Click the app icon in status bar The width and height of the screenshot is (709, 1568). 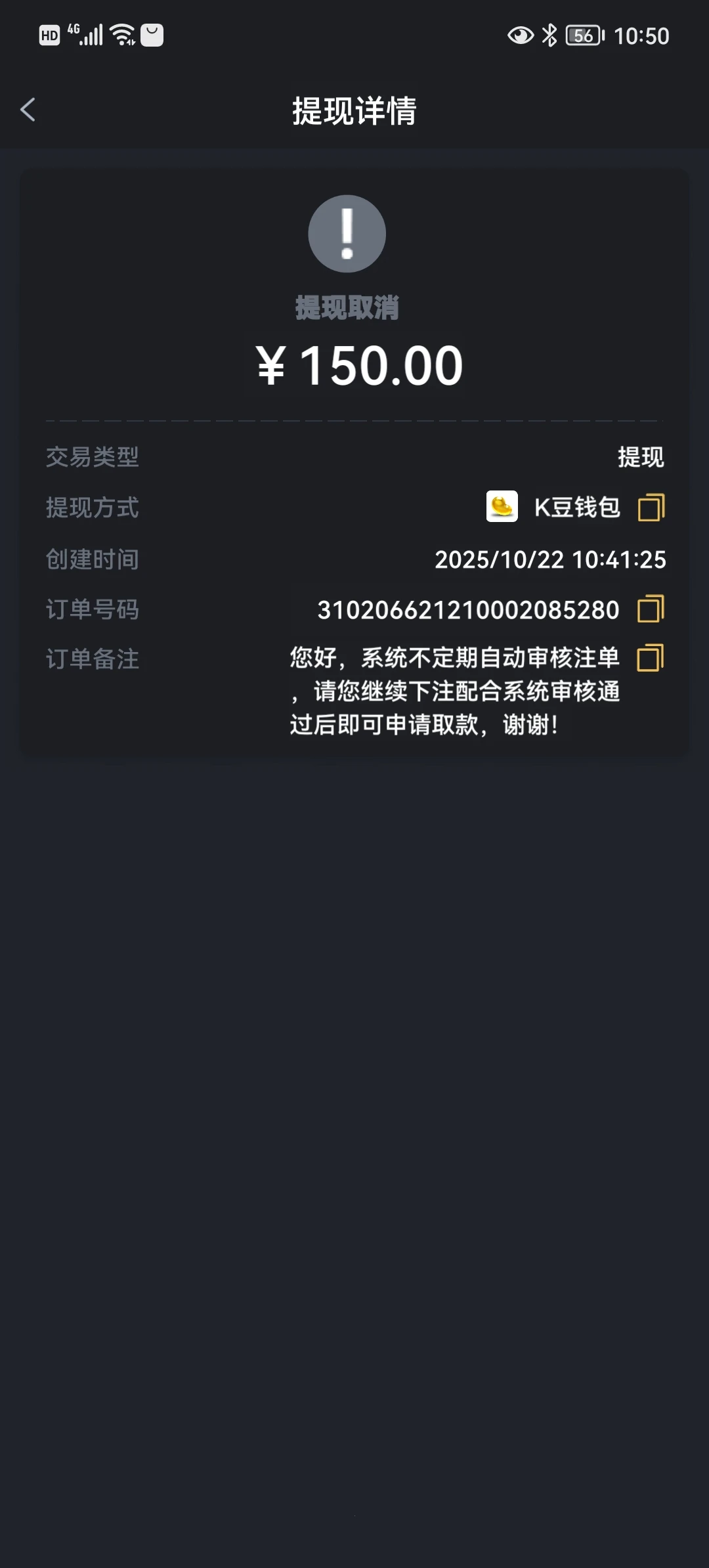(152, 36)
